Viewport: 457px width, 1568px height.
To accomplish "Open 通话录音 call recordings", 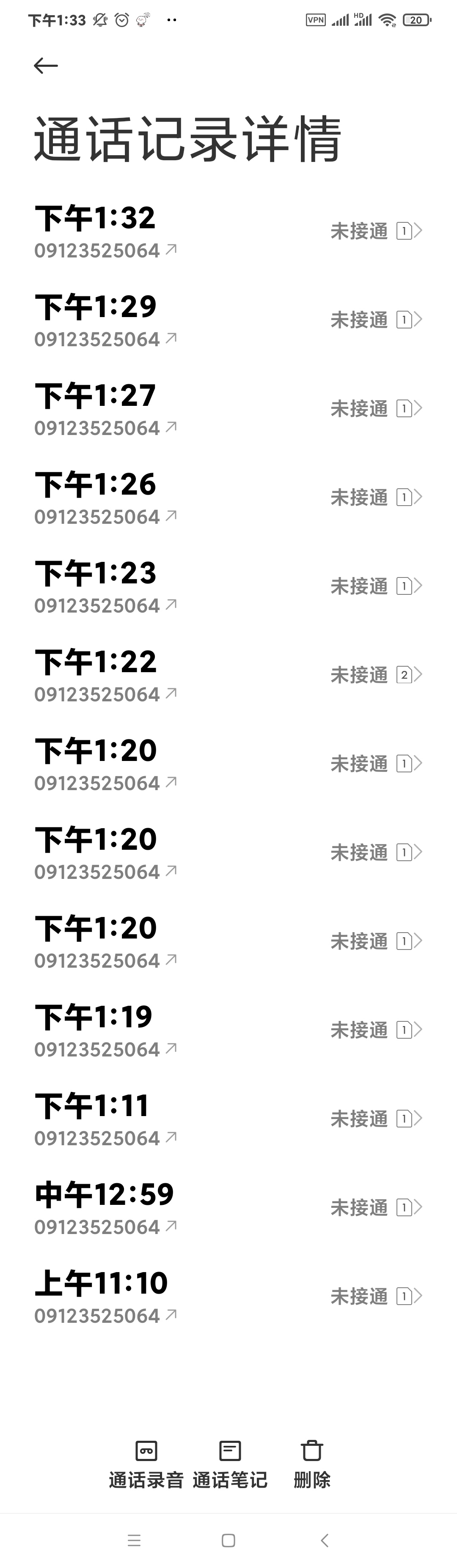I will tap(146, 1464).
